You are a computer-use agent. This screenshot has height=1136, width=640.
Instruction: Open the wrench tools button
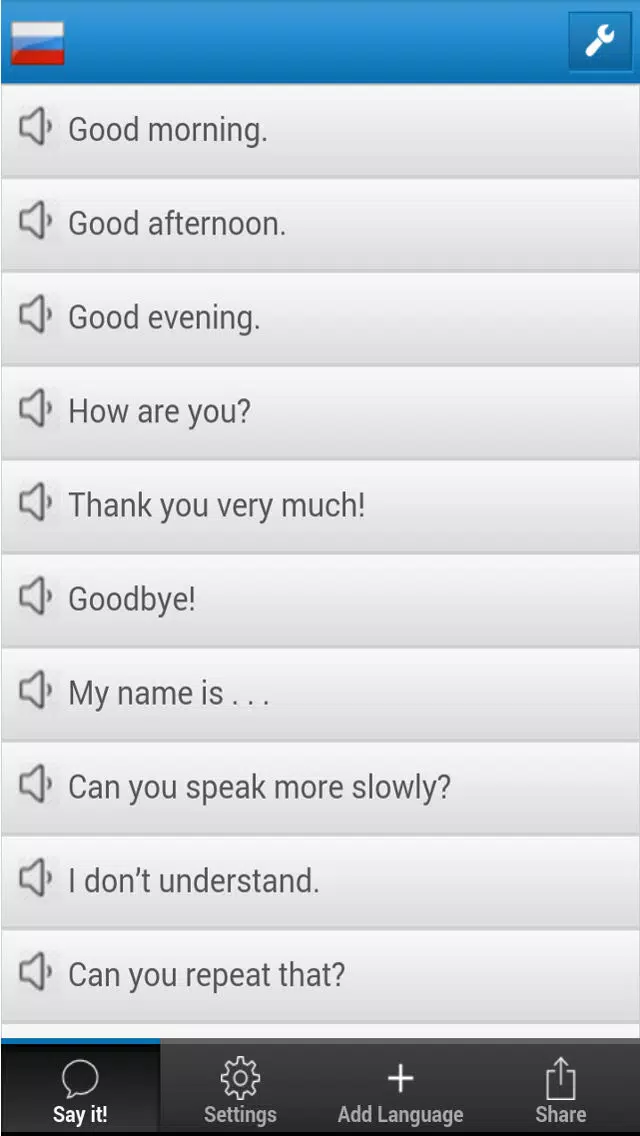[599, 41]
